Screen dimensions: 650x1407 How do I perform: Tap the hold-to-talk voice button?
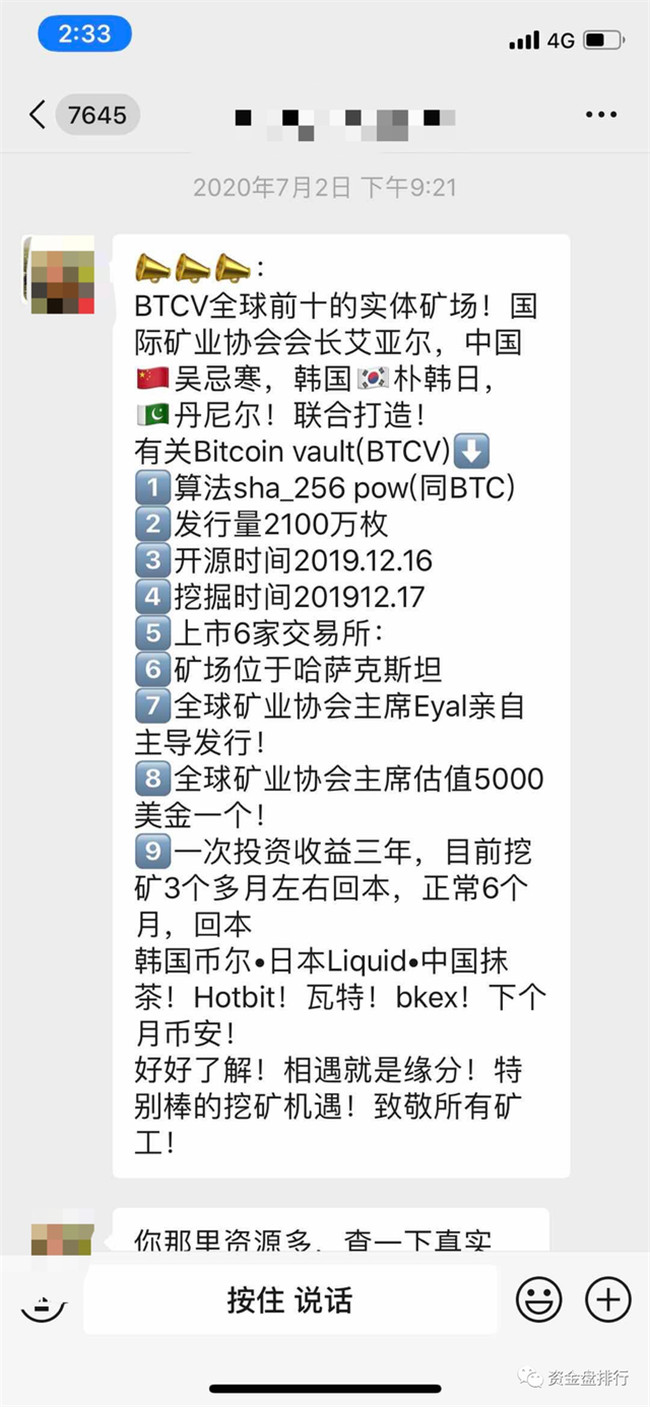coord(290,1300)
